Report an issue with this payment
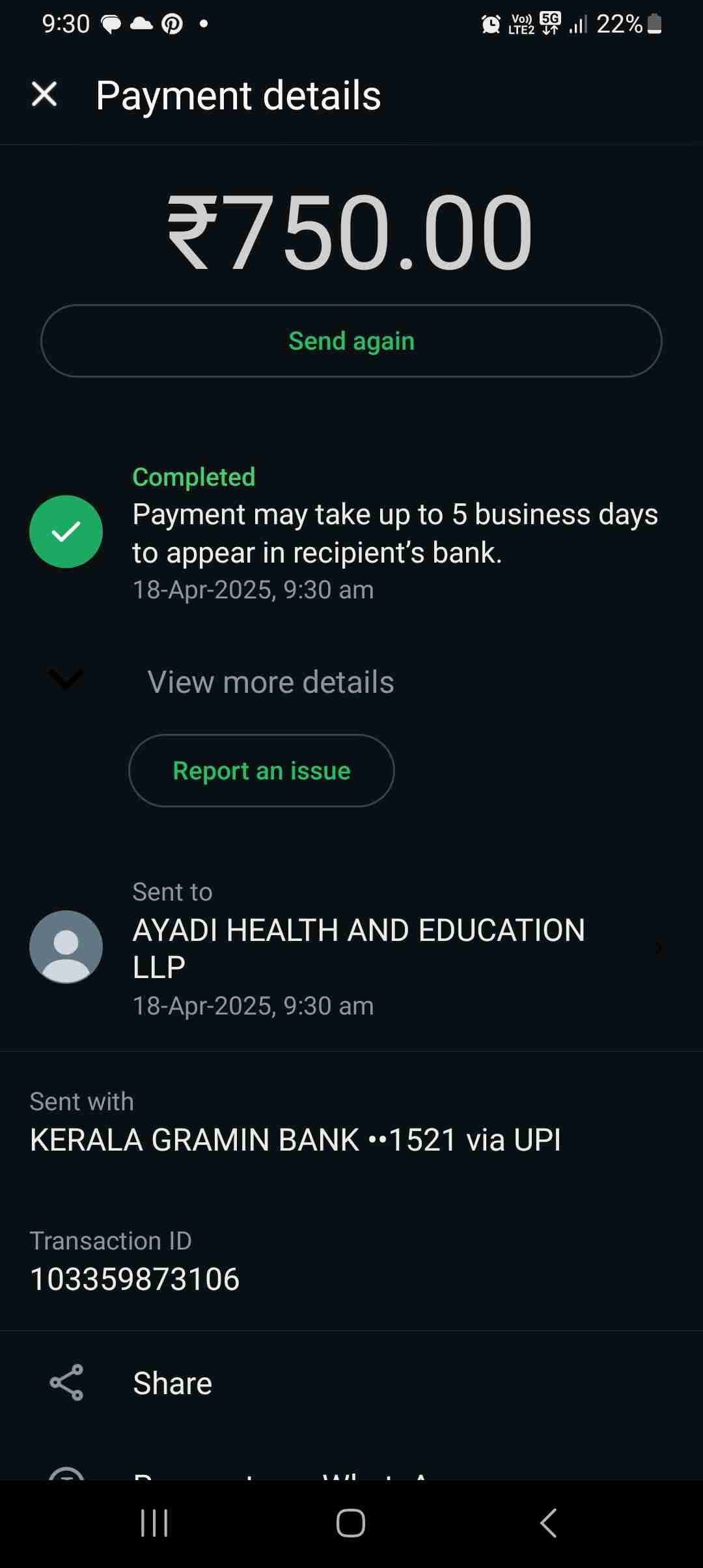This screenshot has height=1568, width=703. [x=262, y=771]
